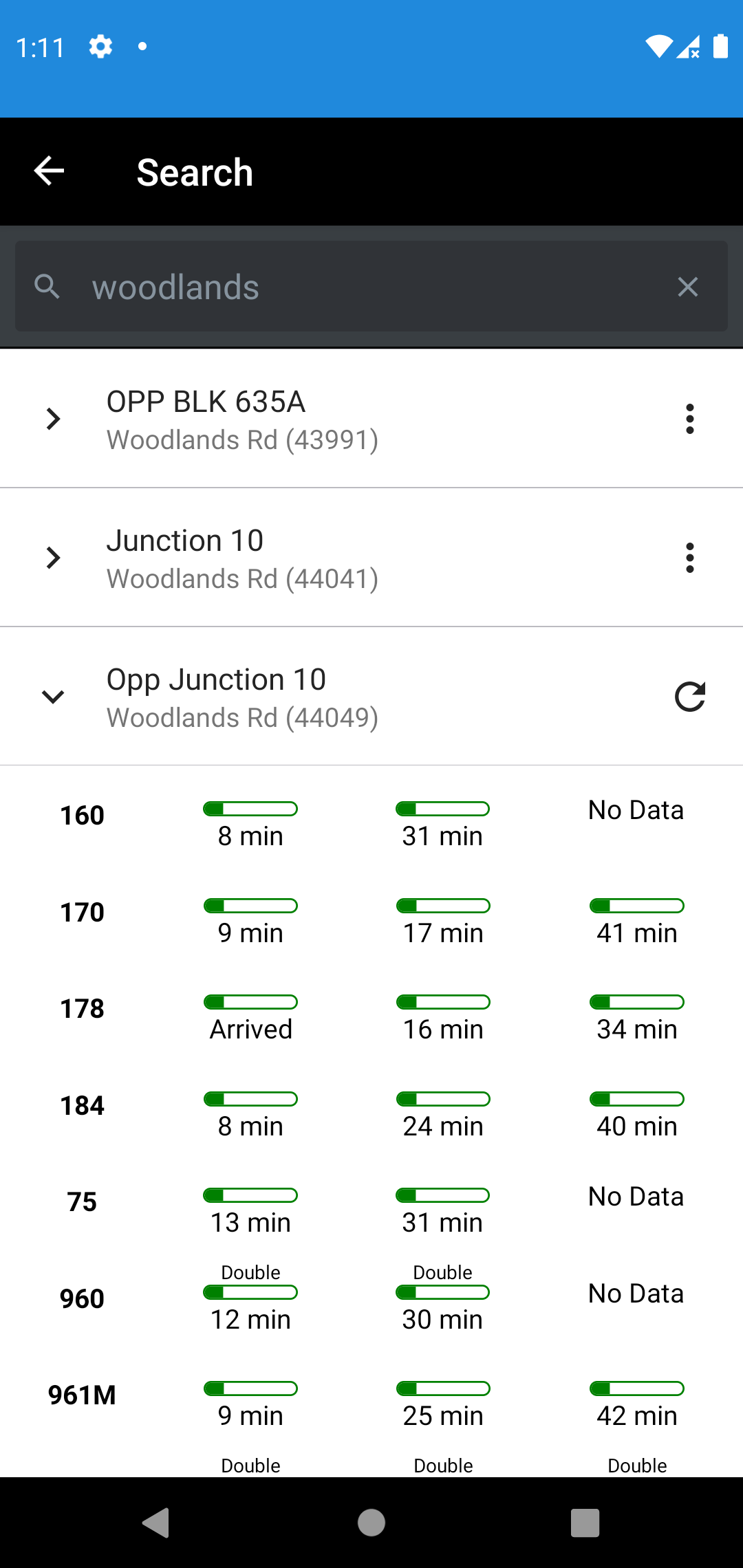Expand the Junction 10 stop (44041)

pos(53,558)
